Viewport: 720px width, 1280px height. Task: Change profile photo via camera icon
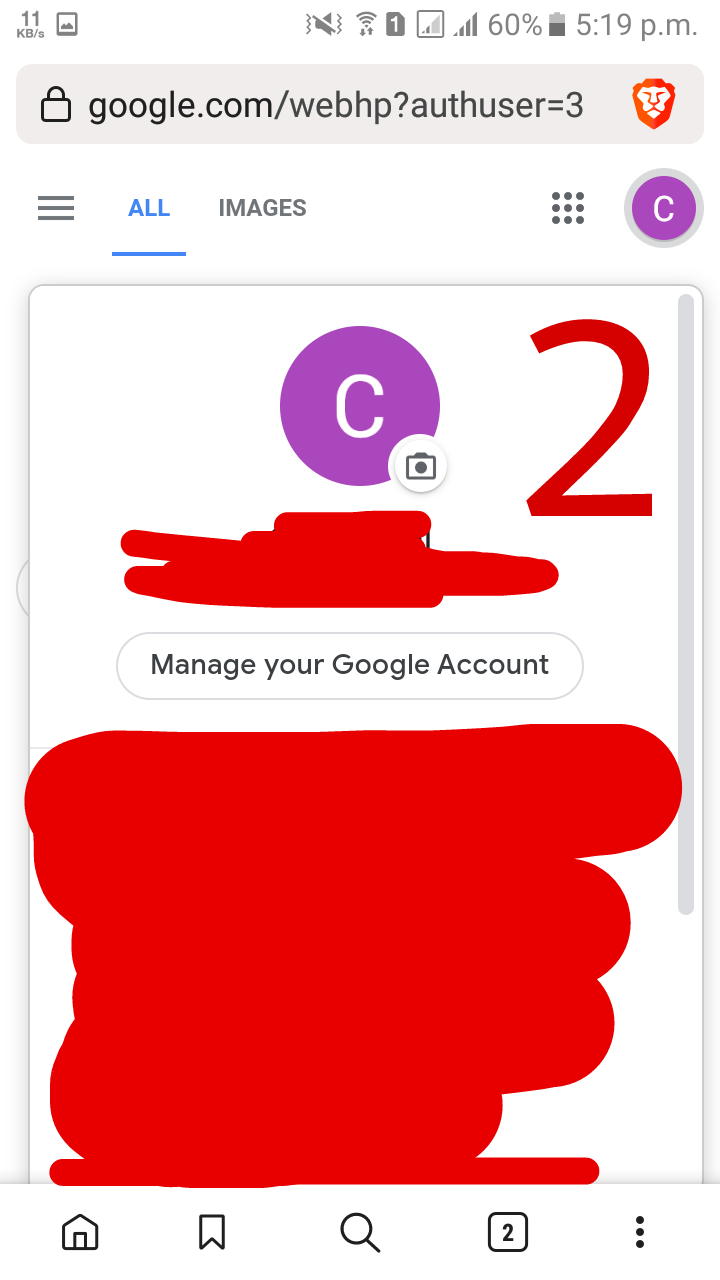tap(421, 466)
